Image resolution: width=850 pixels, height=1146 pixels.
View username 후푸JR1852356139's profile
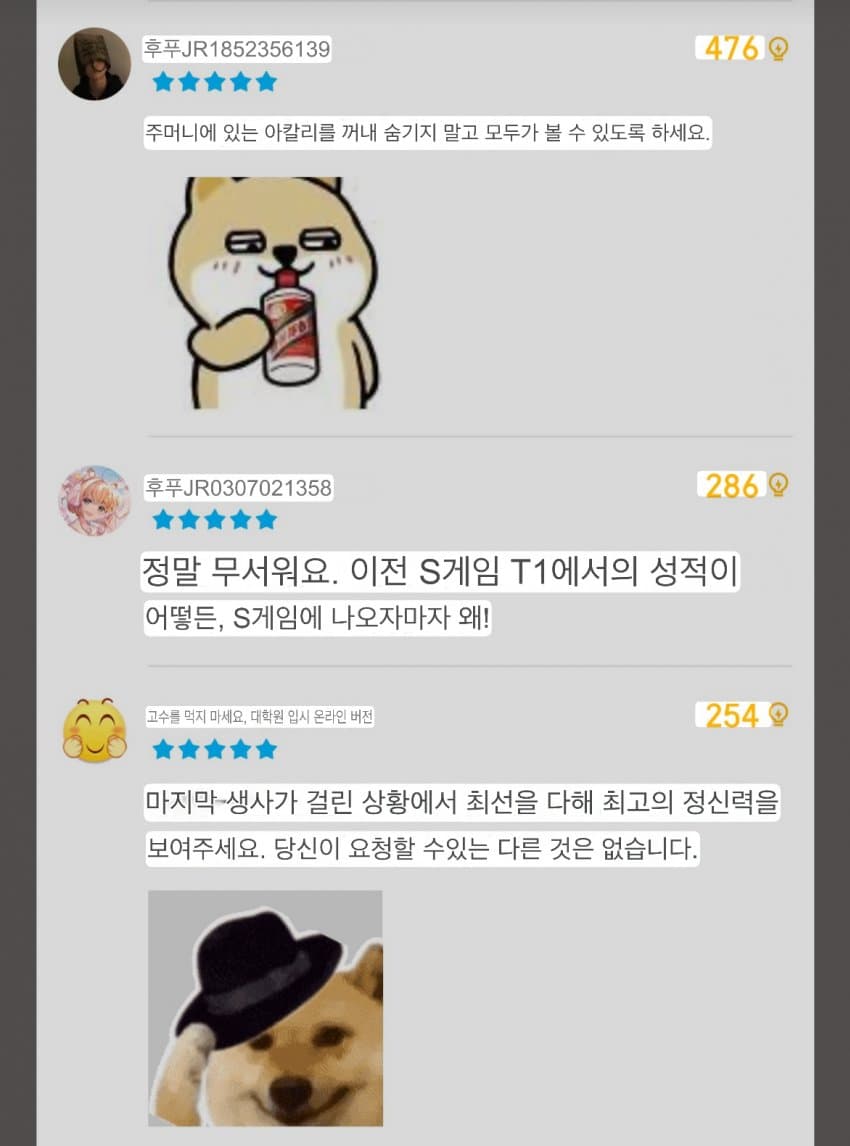click(238, 48)
